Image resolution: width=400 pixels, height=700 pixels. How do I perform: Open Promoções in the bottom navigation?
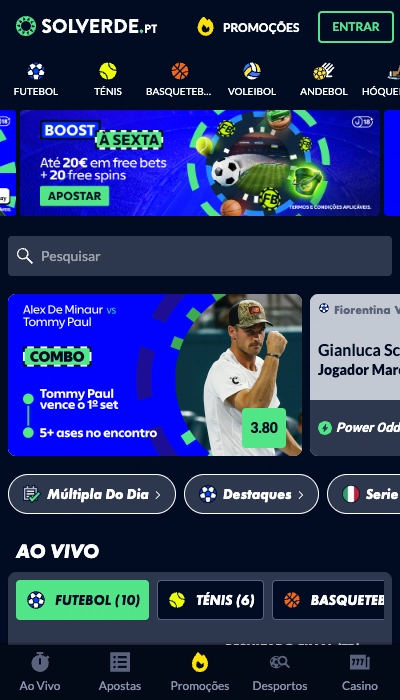pyautogui.click(x=200, y=672)
